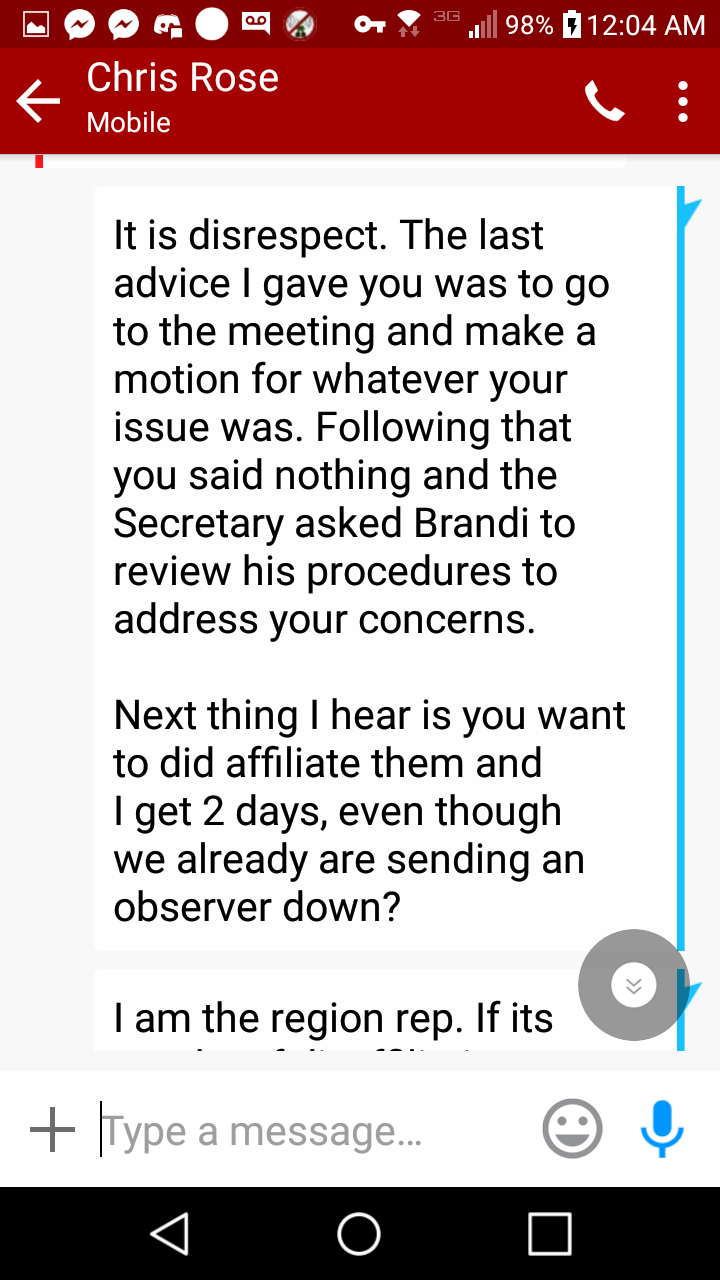720x1280 pixels.
Task: Focus the Type a message field
Action: click(310, 1130)
